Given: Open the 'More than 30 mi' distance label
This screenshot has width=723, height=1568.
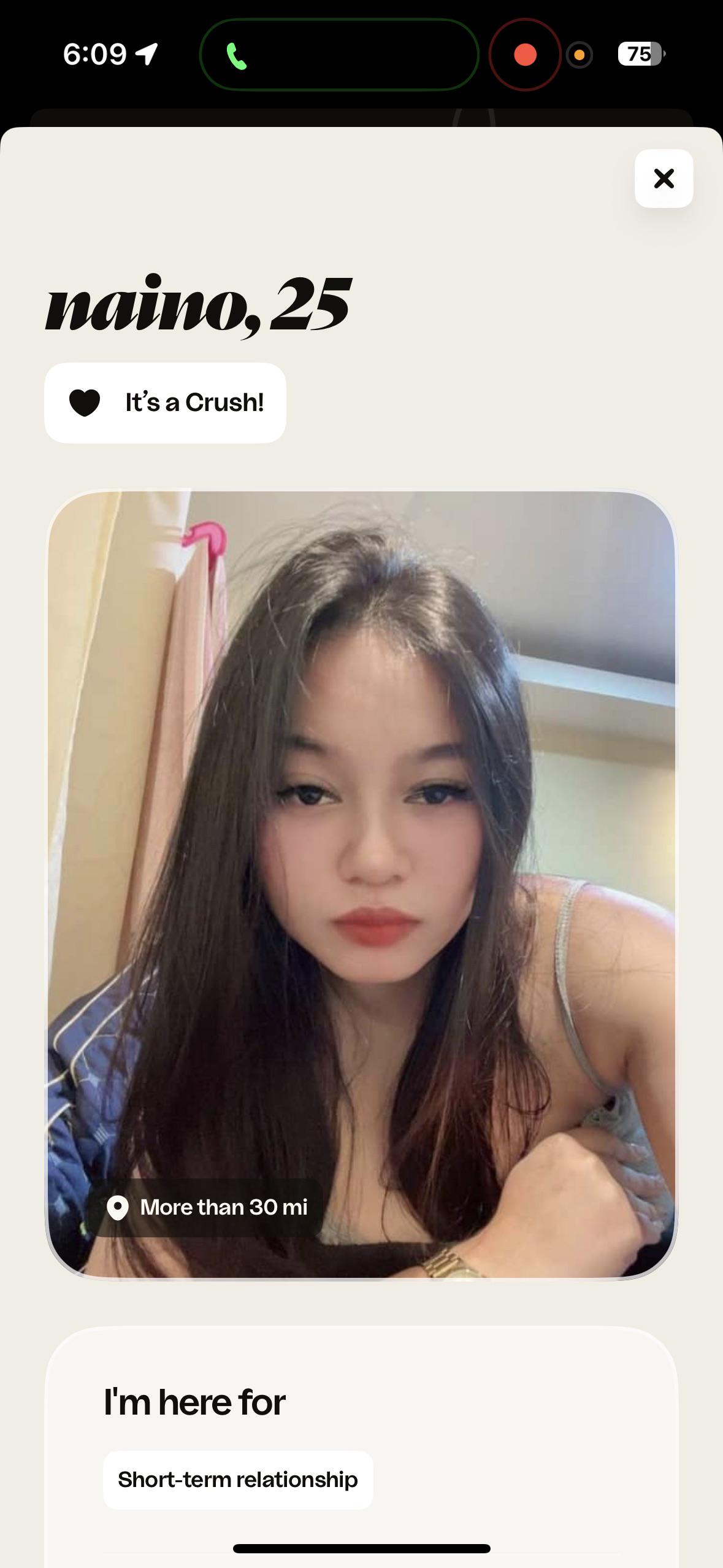Looking at the screenshot, I should coord(208,1206).
